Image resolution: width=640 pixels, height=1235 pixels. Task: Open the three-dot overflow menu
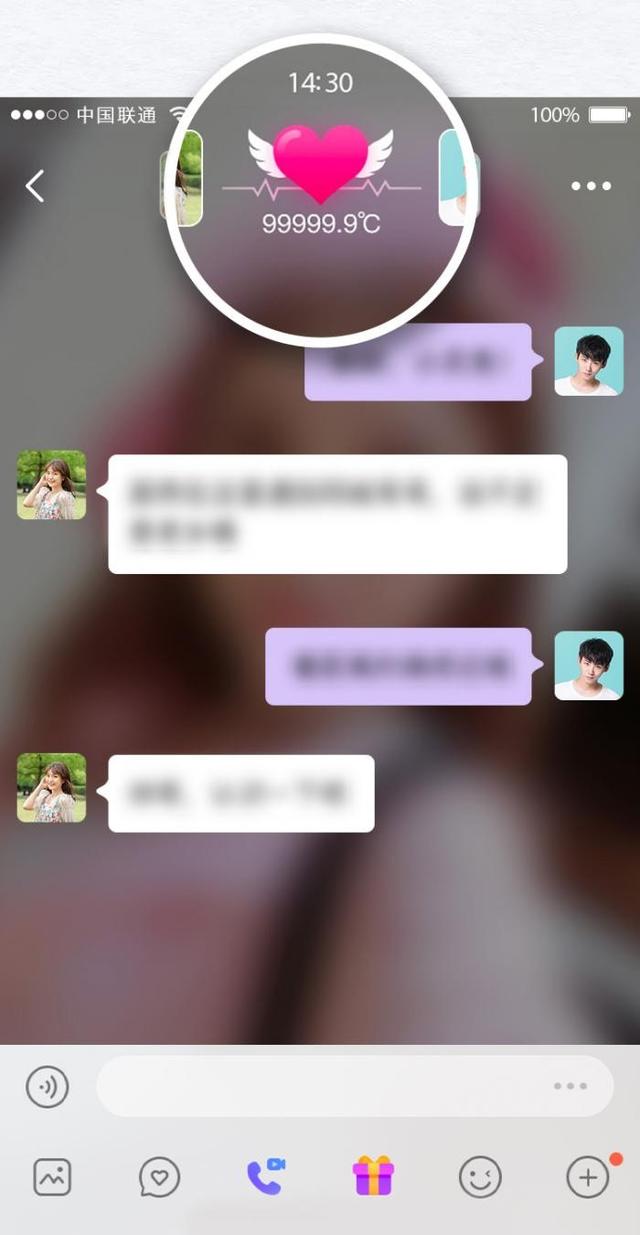591,186
